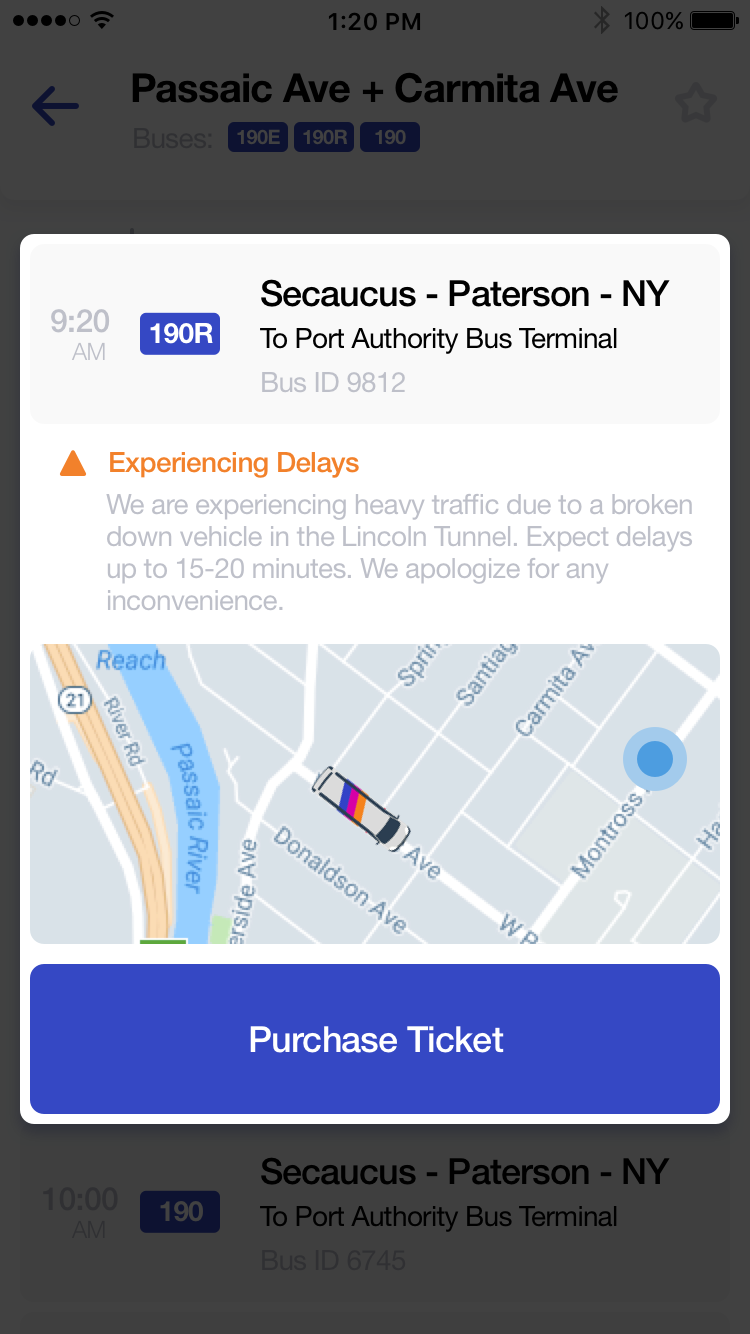Filter by the 190E bus chip
The width and height of the screenshot is (750, 1334).
point(258,137)
